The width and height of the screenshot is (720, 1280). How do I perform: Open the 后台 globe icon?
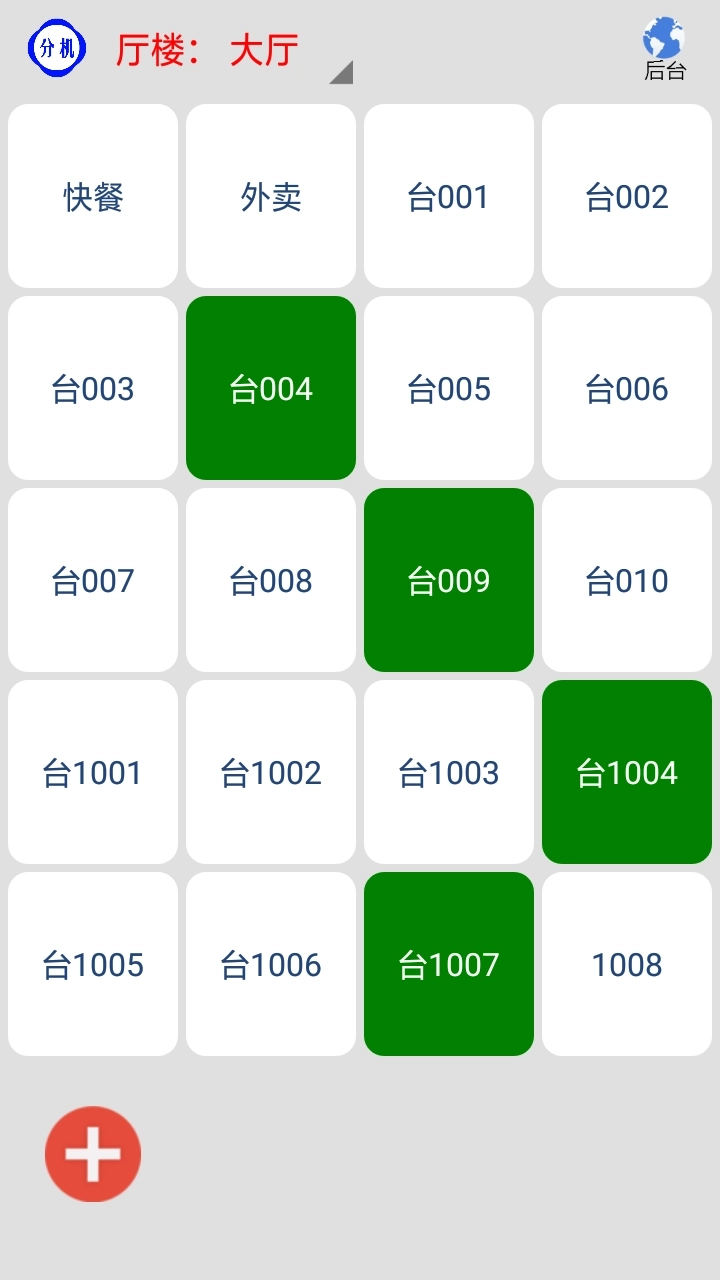(x=664, y=48)
